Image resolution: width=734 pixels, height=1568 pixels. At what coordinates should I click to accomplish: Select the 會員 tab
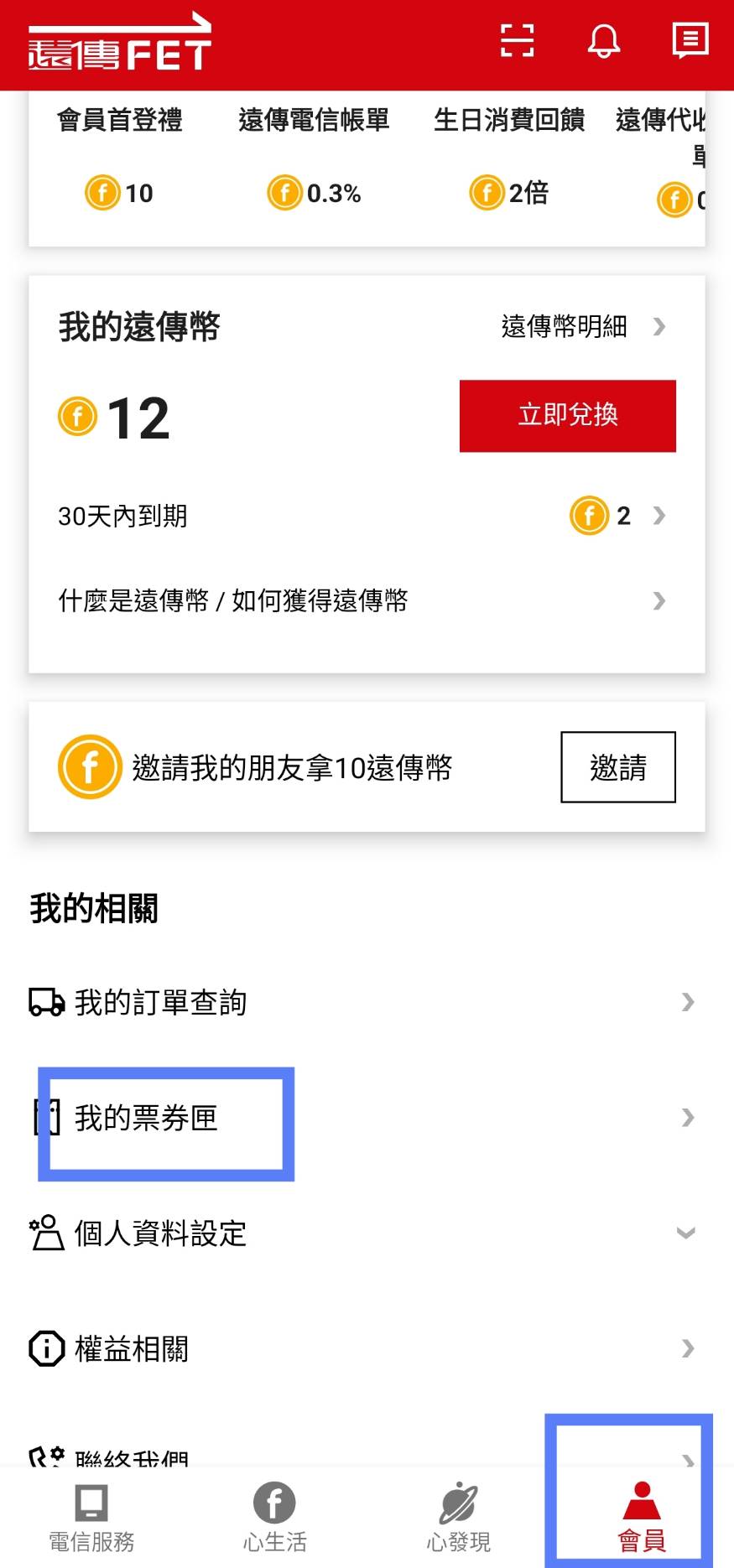(x=642, y=1518)
